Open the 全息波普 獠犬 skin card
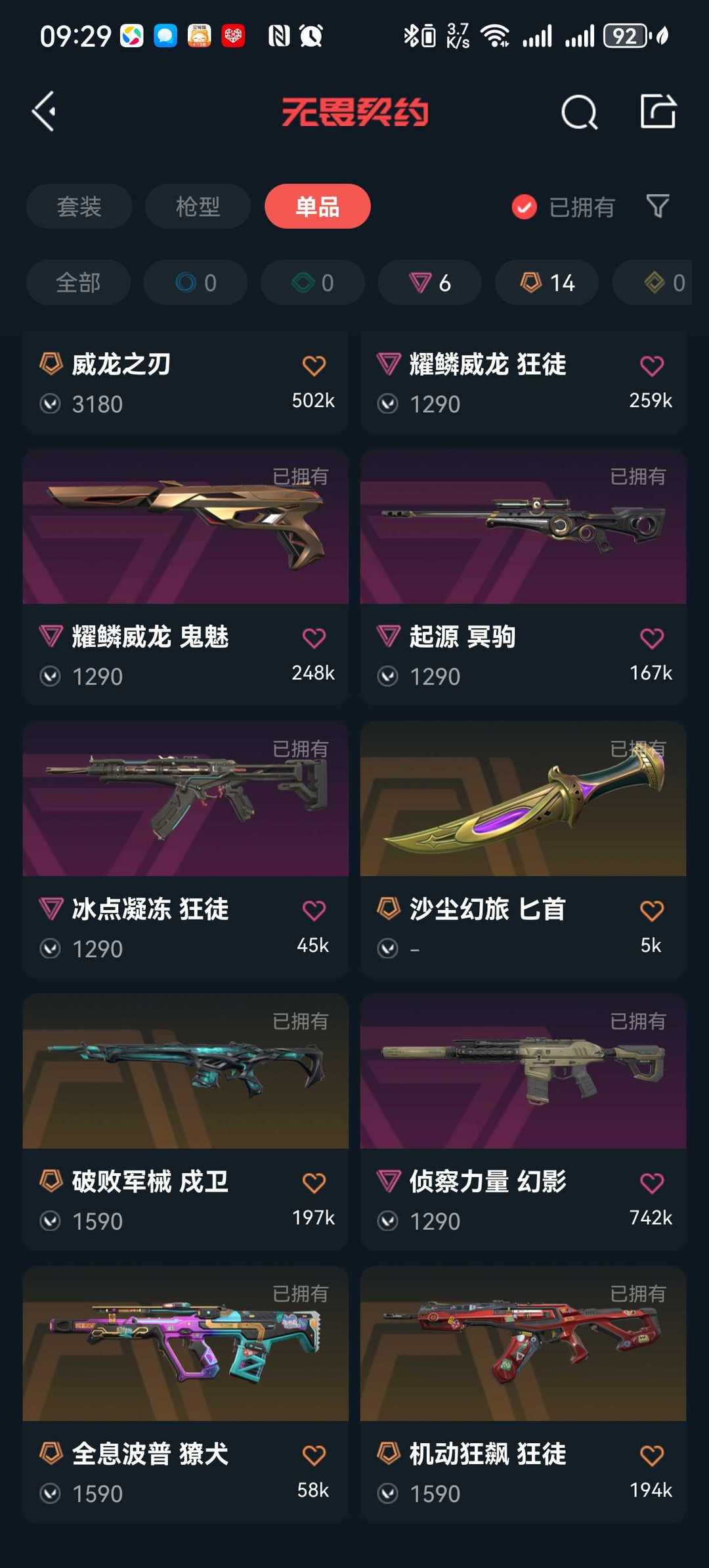Image resolution: width=709 pixels, height=1568 pixels. pos(186,1395)
